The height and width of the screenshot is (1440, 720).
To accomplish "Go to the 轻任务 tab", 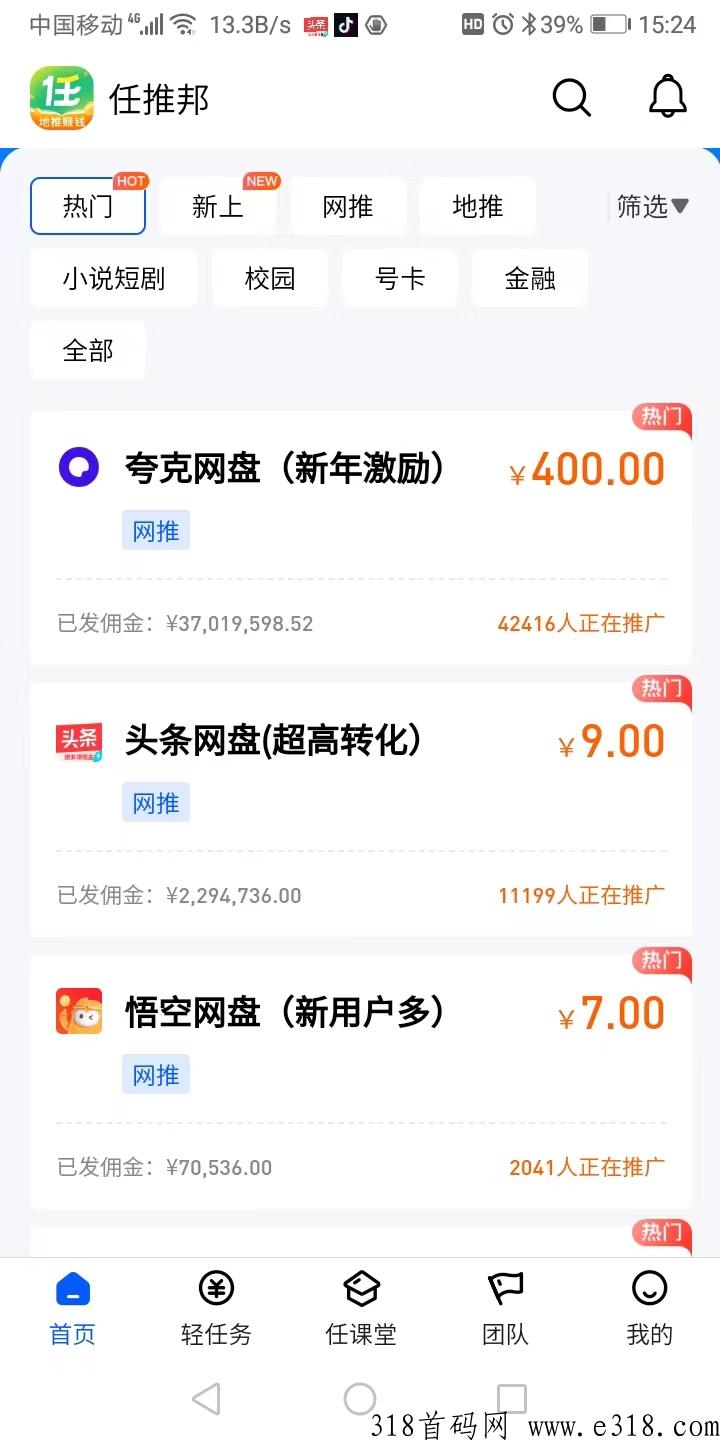I will (216, 1308).
